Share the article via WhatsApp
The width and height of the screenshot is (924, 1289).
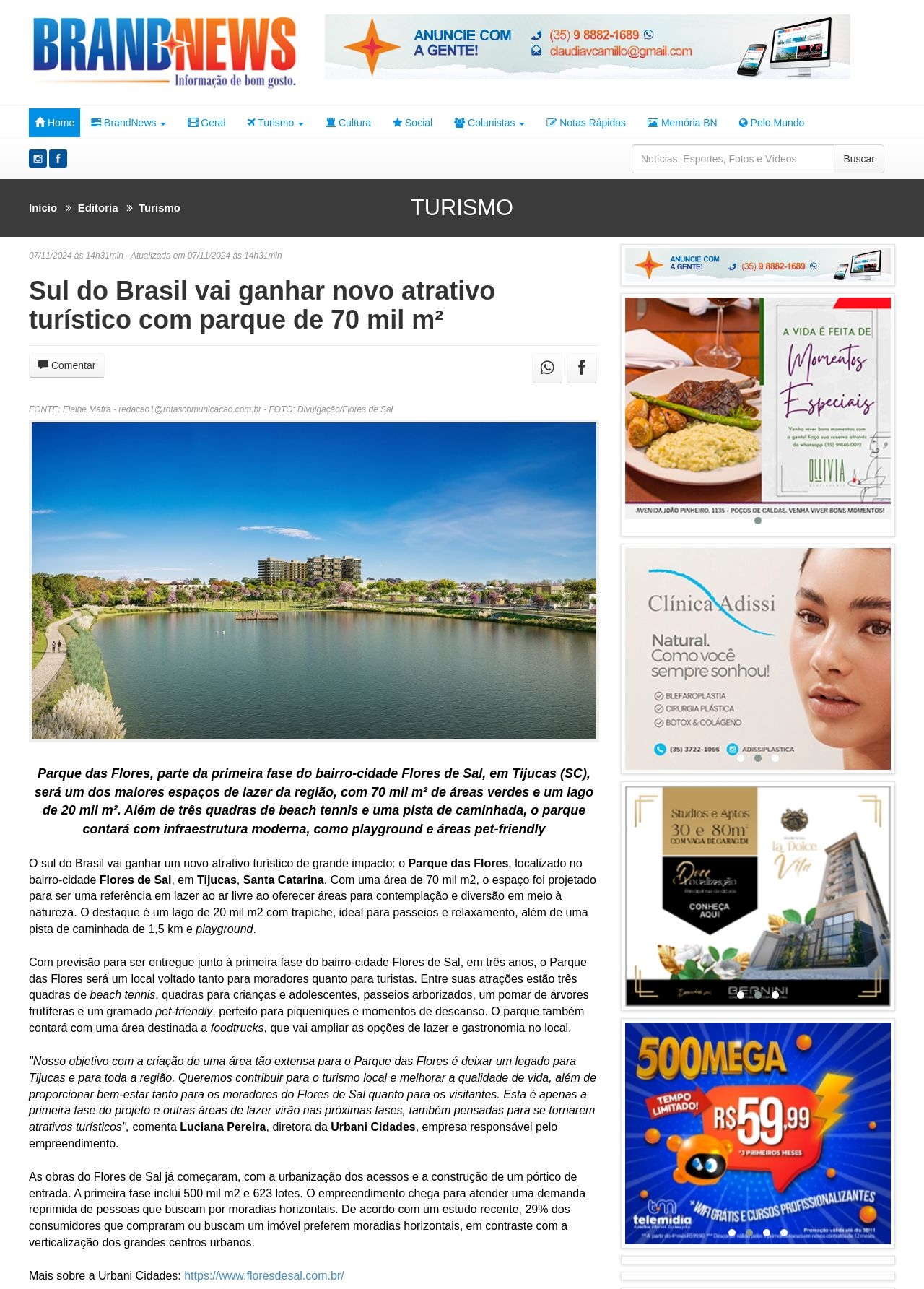tap(547, 368)
